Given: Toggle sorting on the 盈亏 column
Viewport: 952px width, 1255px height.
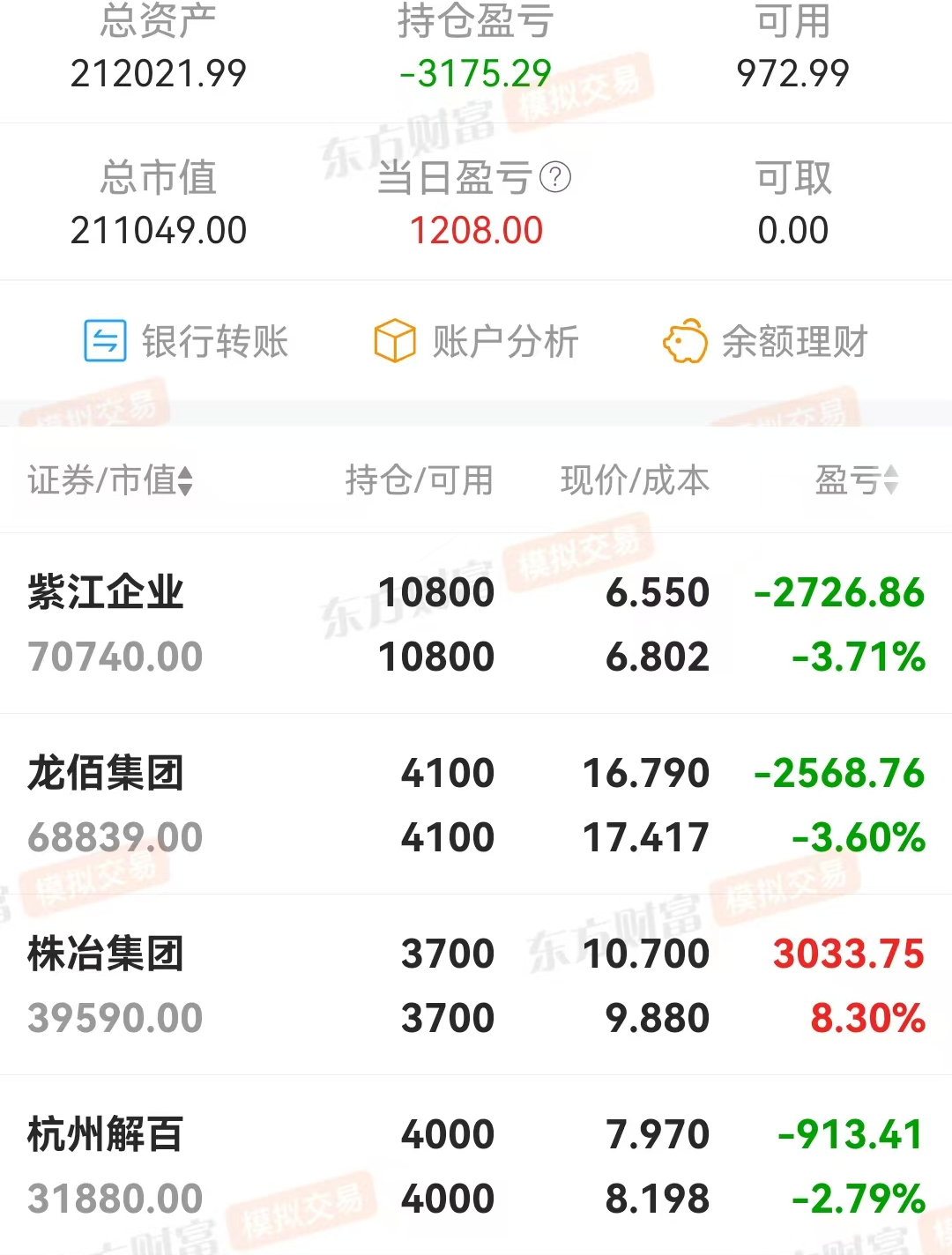Looking at the screenshot, I should pos(859,480).
